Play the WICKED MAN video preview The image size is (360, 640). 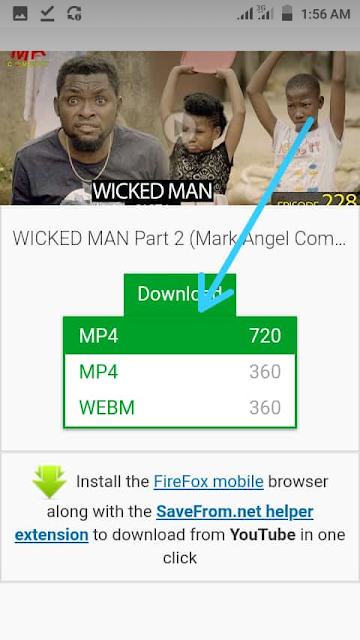click(180, 127)
